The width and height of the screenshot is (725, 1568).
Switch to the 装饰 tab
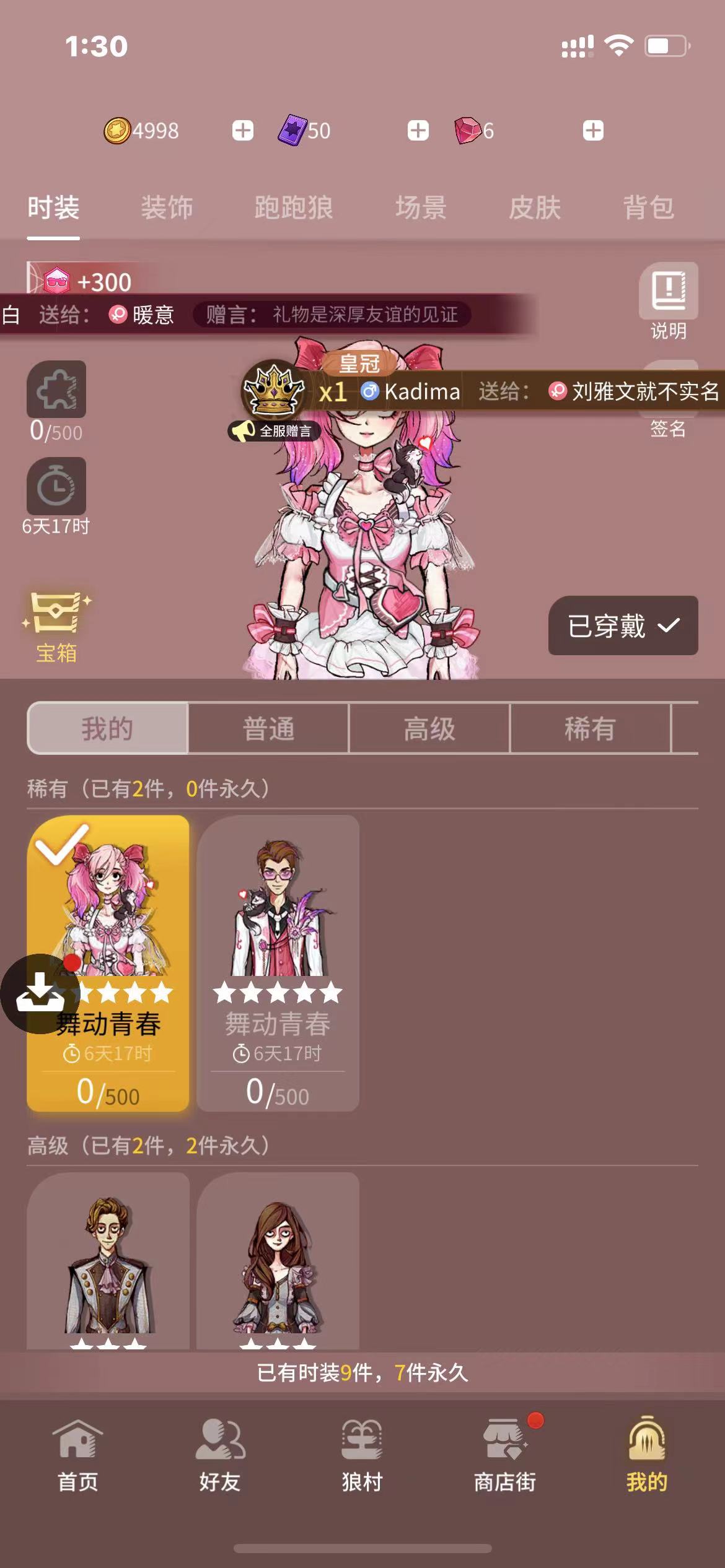click(x=167, y=208)
